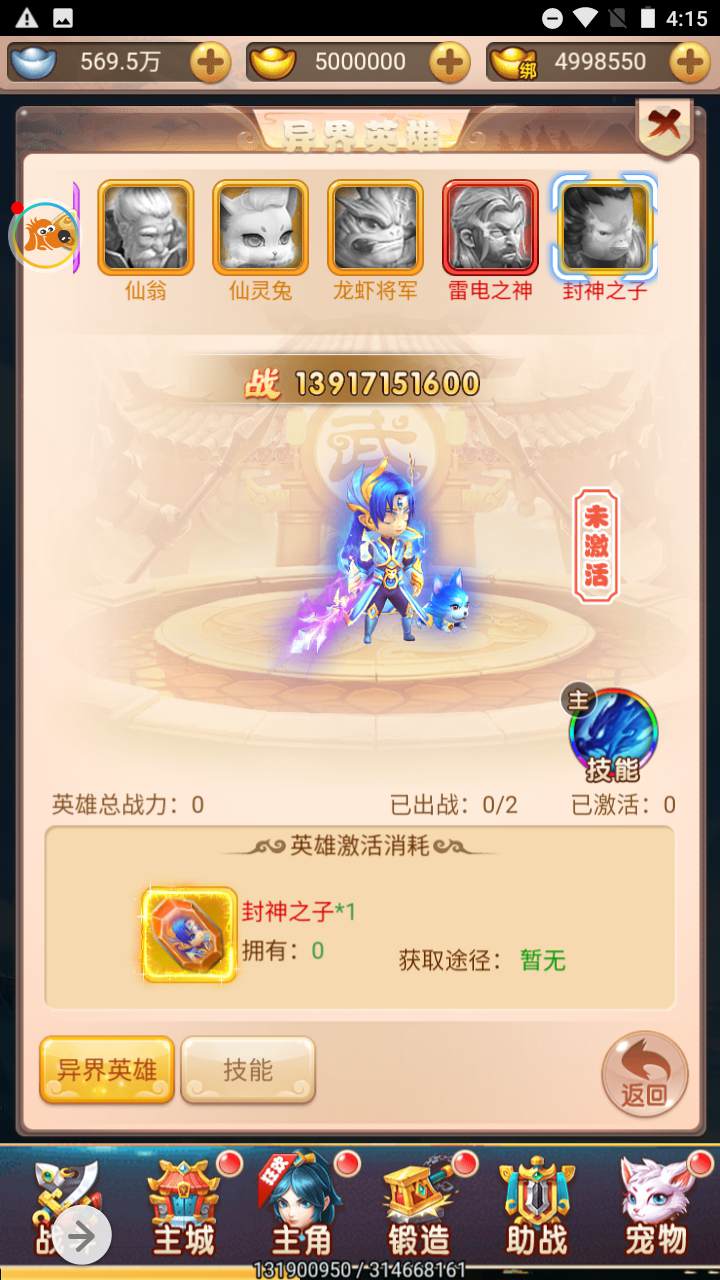Switch to the 技能 tab at bottom
The height and width of the screenshot is (1280, 720).
pos(248,1070)
